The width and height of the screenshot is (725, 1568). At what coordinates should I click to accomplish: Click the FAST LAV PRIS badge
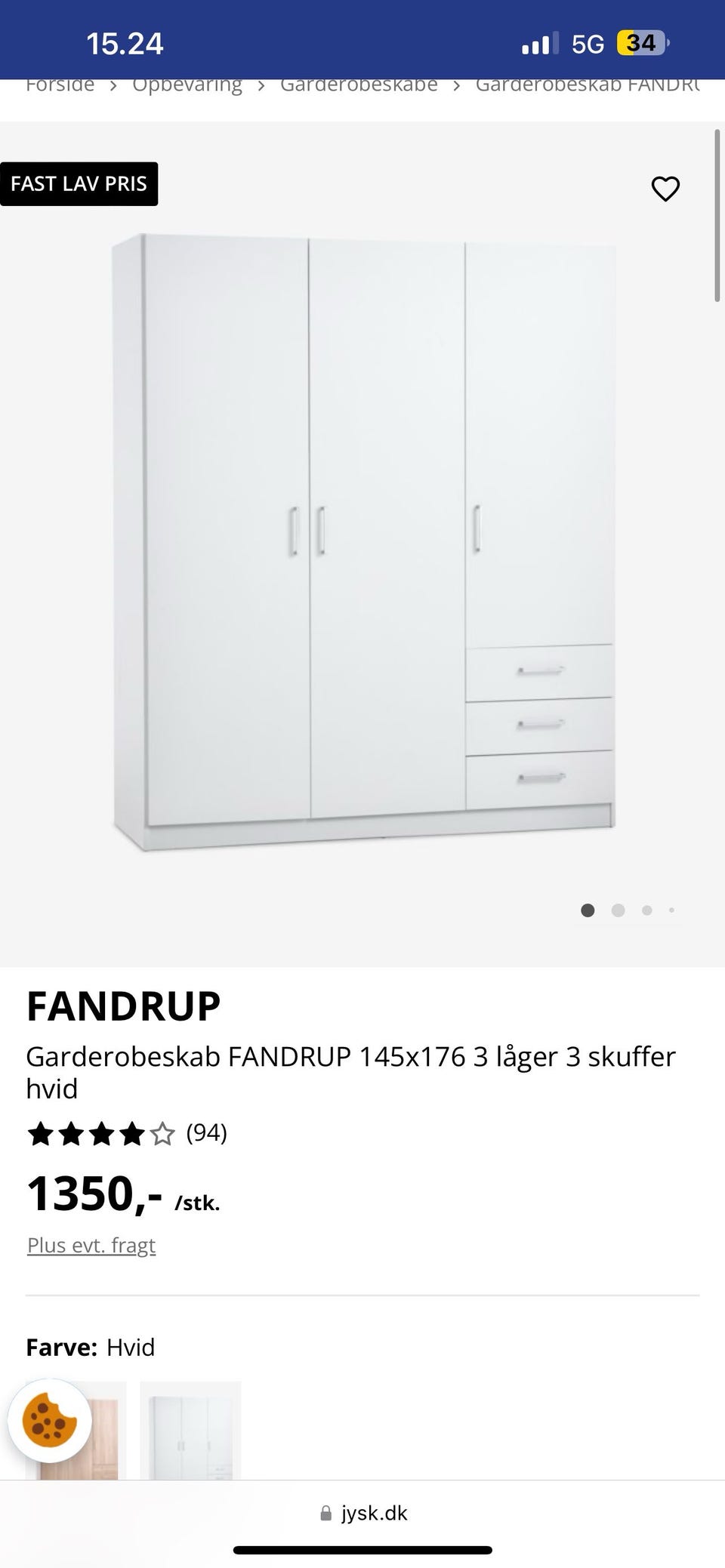click(x=79, y=183)
